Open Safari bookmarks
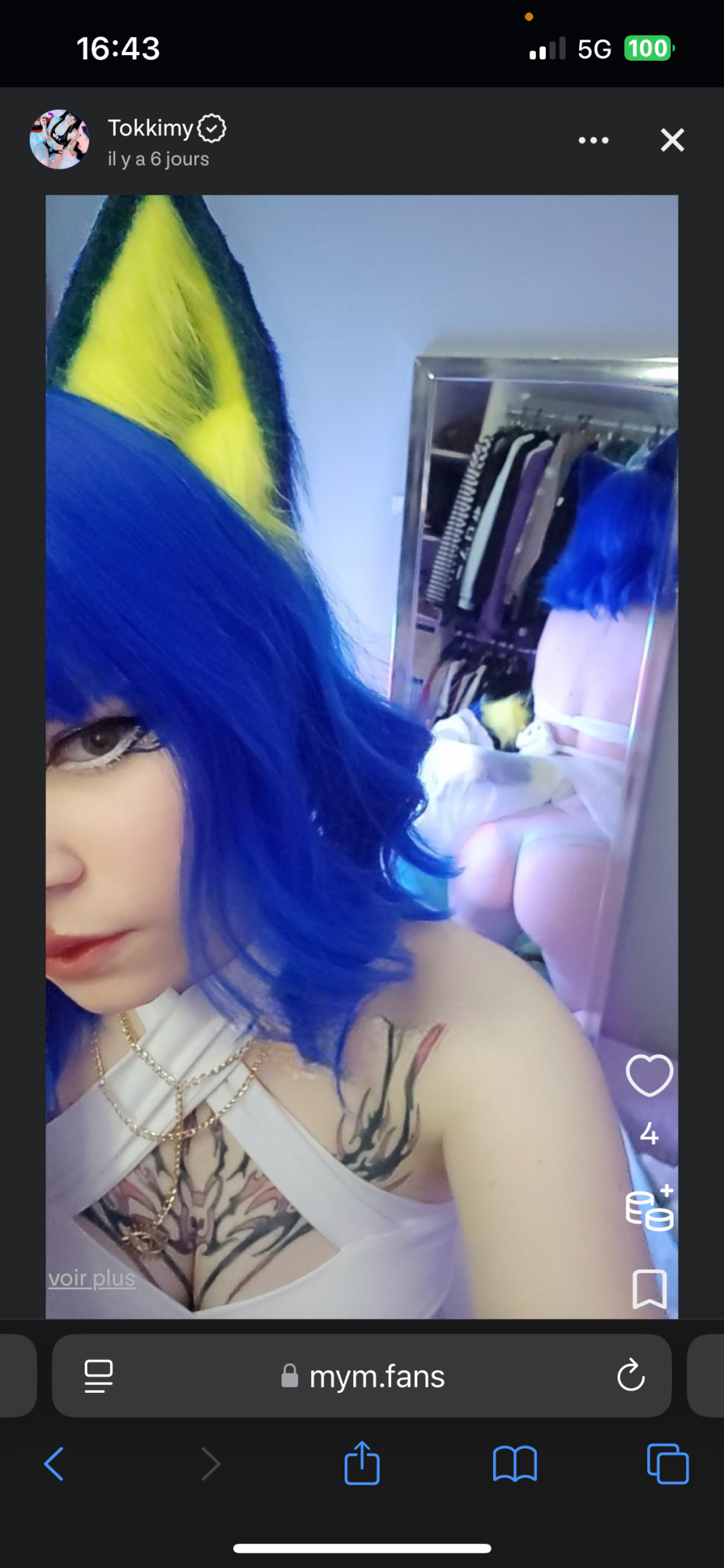 click(x=515, y=1464)
